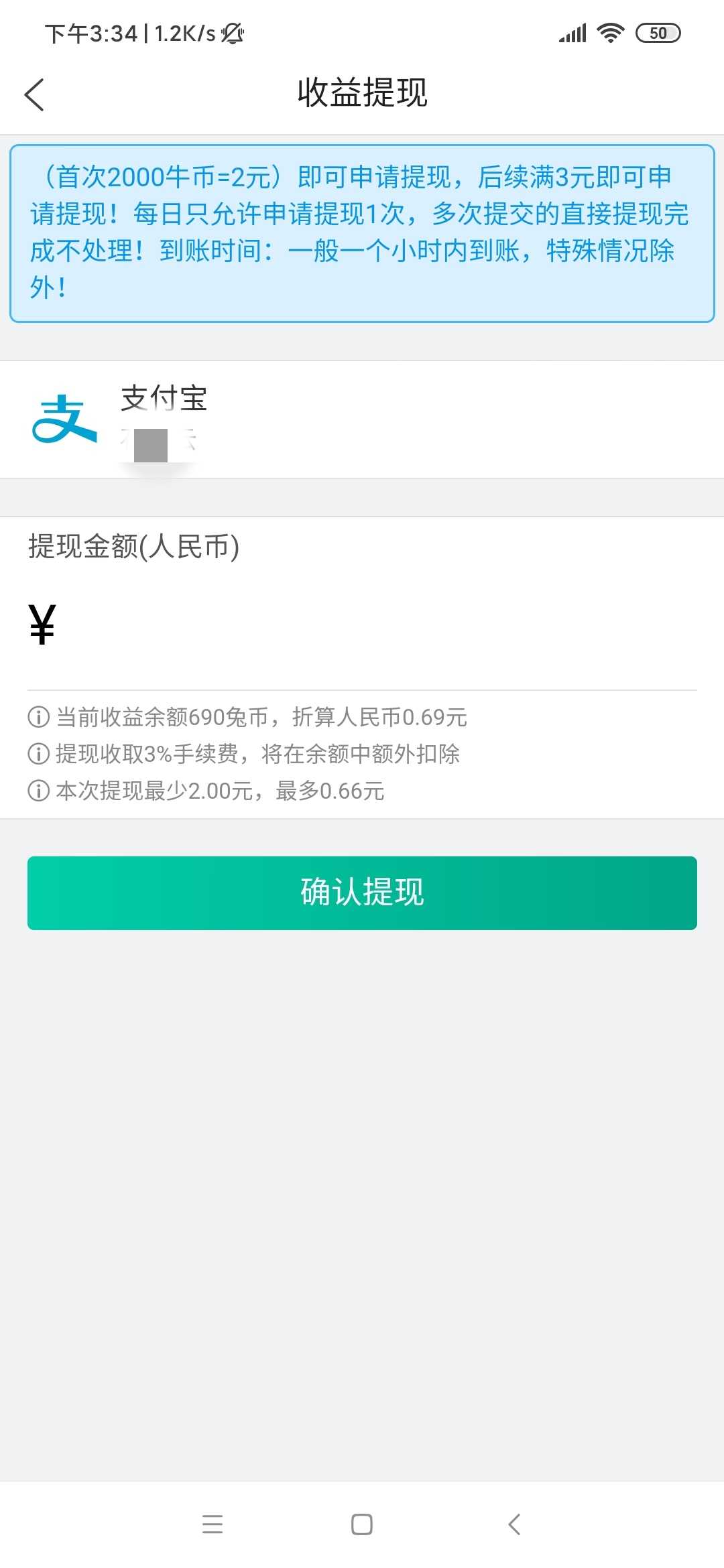Confirm withdrawal with 确认提现 button
Screen dimensions: 724x1568
362,893
